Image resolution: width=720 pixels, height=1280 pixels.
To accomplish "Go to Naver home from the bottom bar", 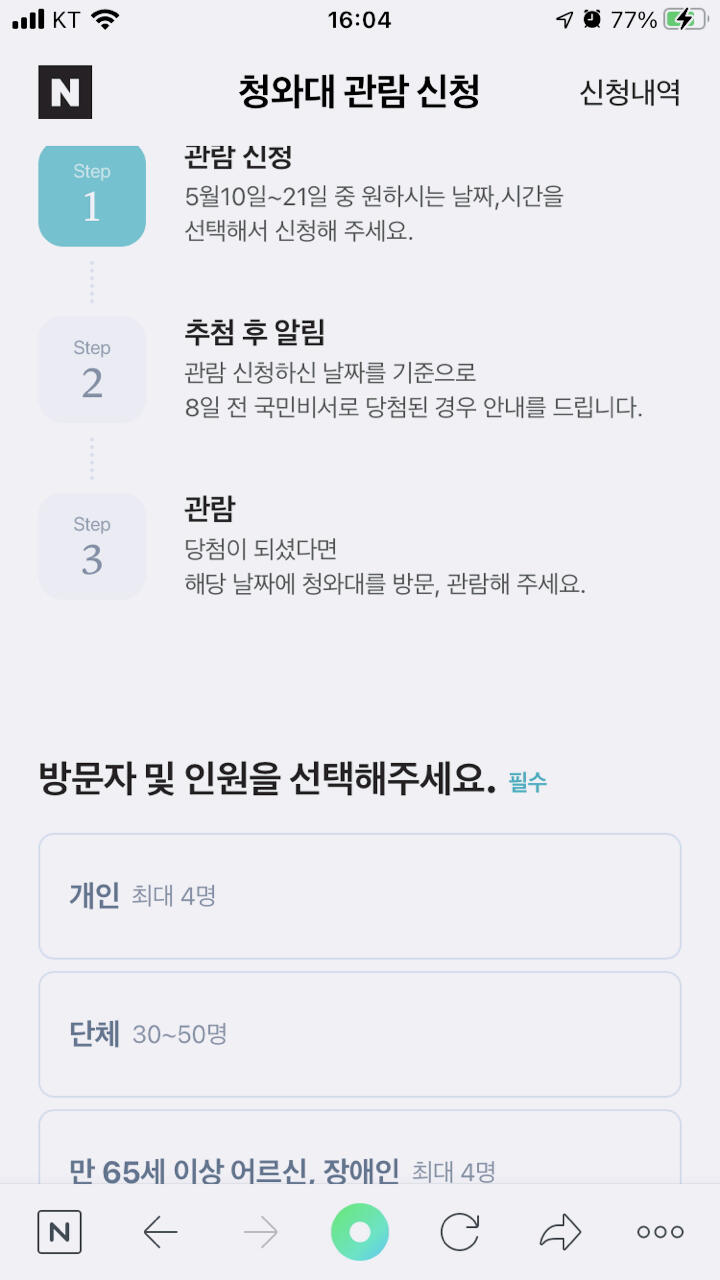I will [x=59, y=1233].
